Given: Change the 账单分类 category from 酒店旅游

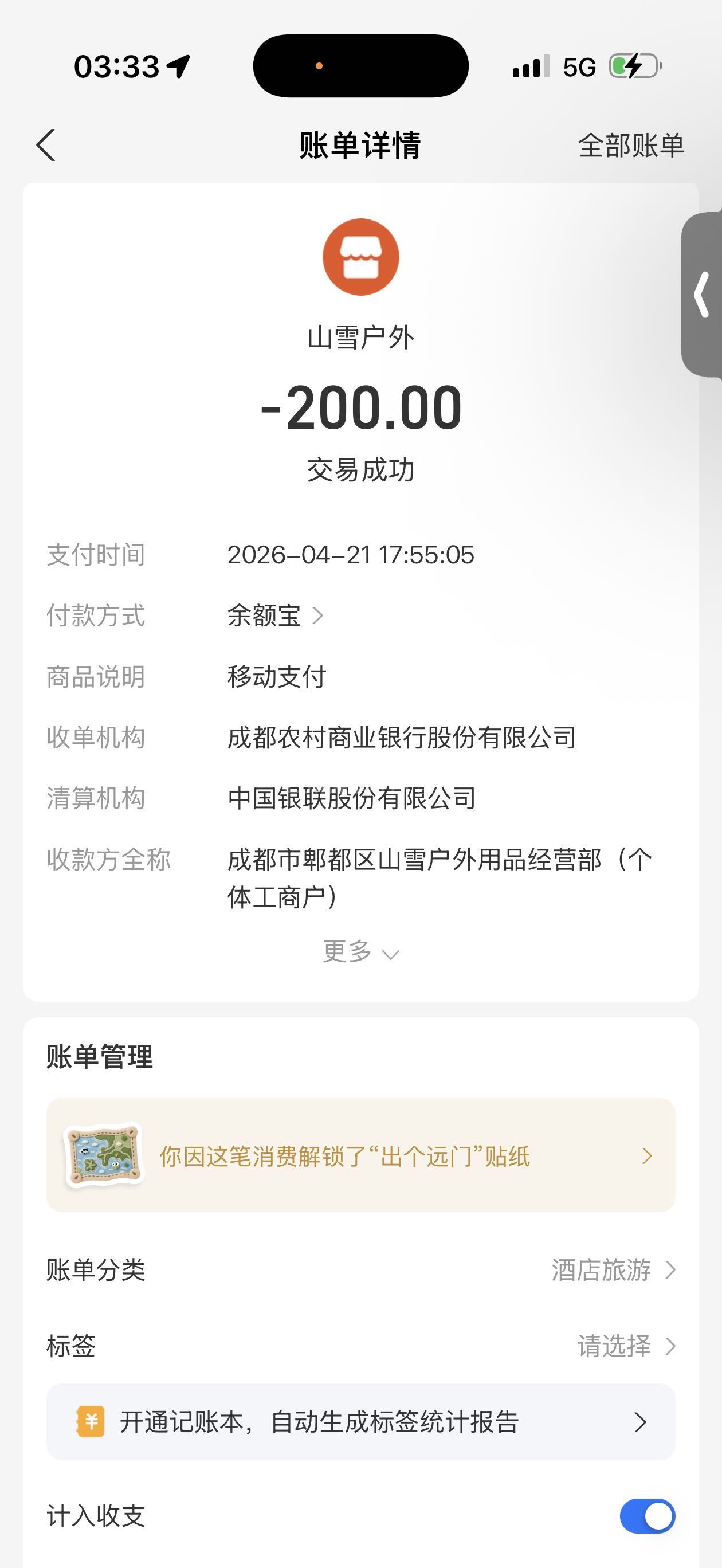Looking at the screenshot, I should coord(613,1271).
